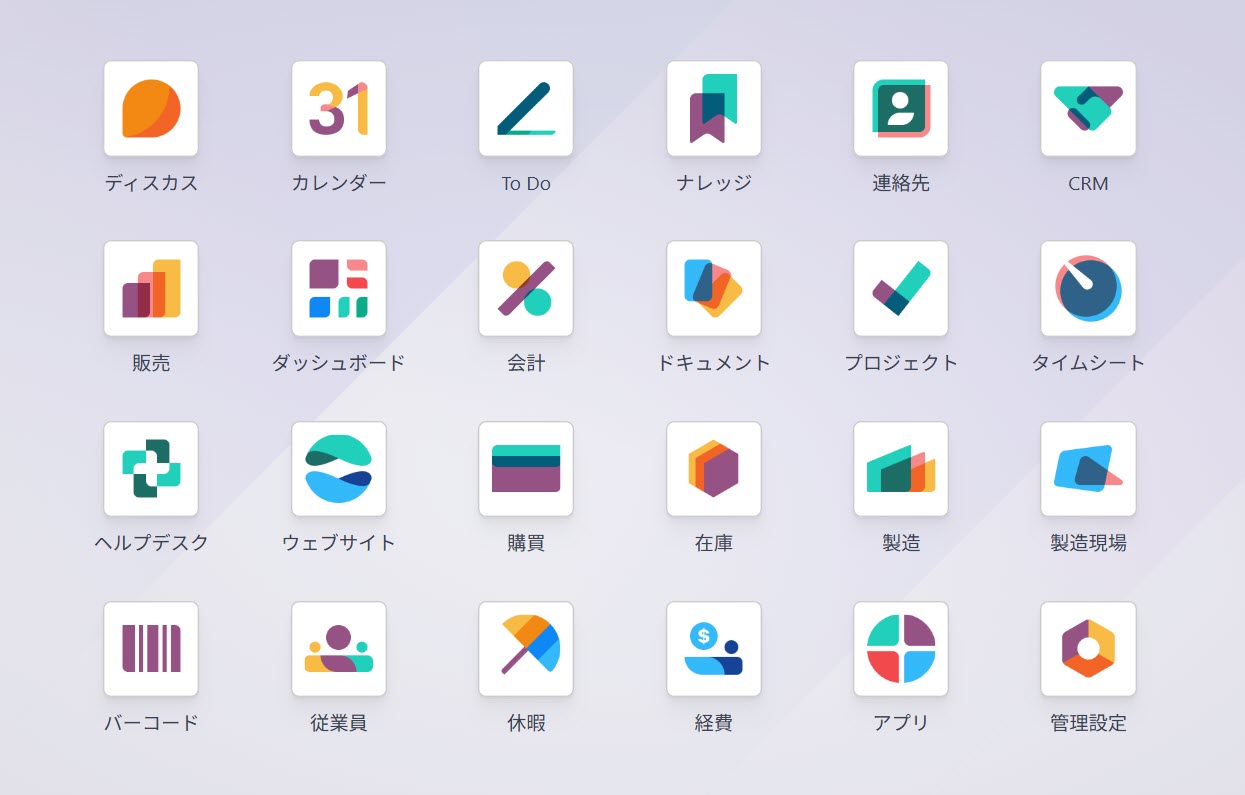Viewport: 1245px width, 795px height.
Task: Open the ディスカス app
Action: [151, 109]
